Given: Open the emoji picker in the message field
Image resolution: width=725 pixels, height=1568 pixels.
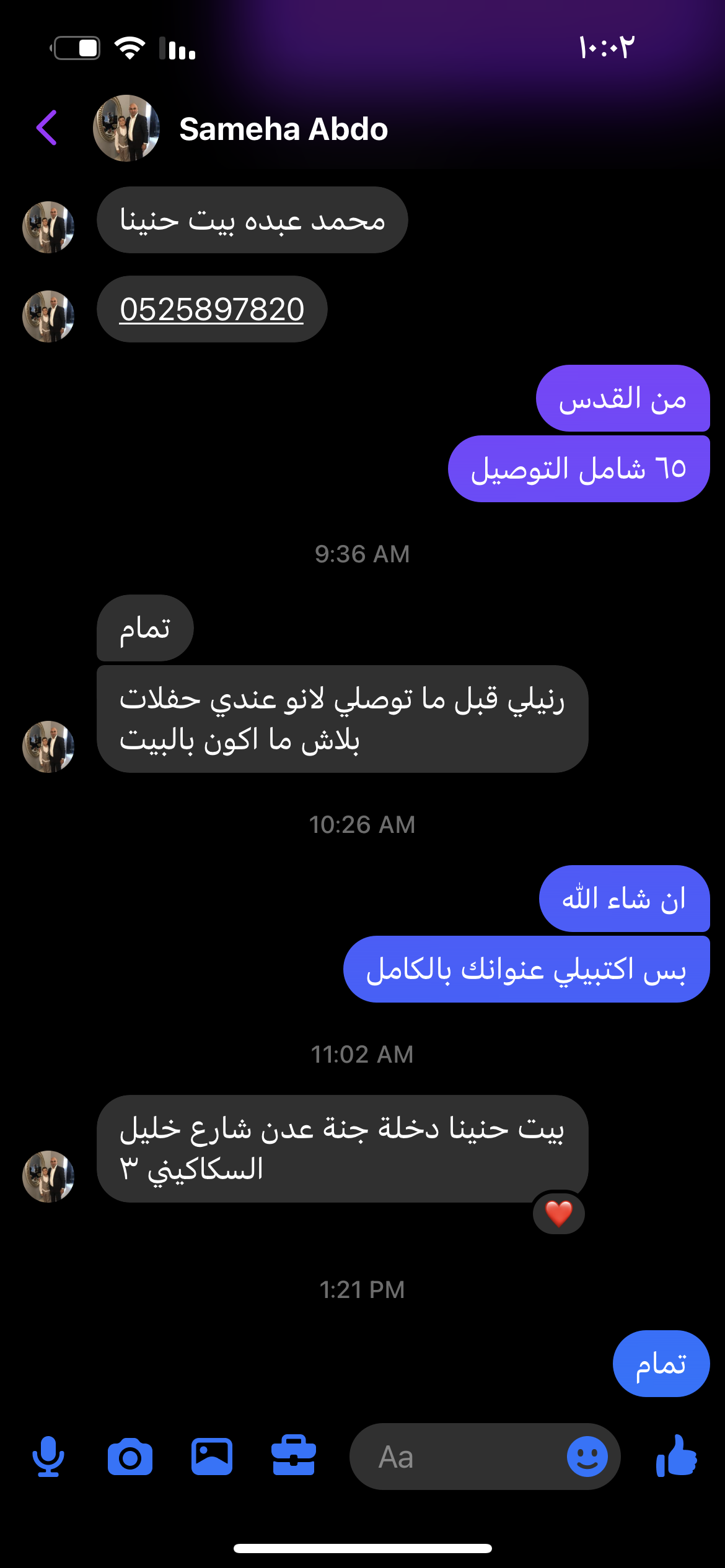Looking at the screenshot, I should click(x=587, y=1457).
